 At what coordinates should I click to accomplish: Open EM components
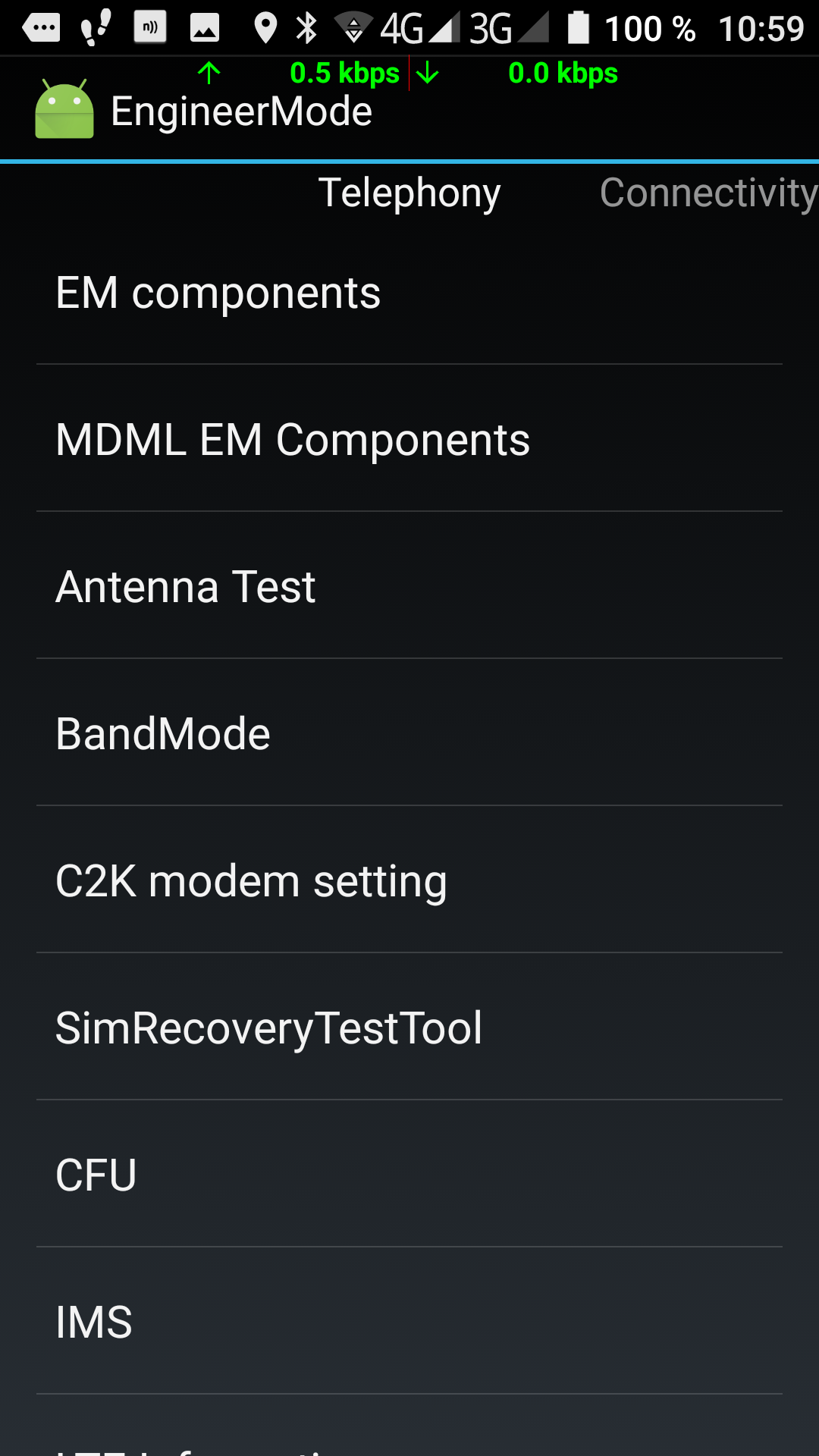pos(218,293)
